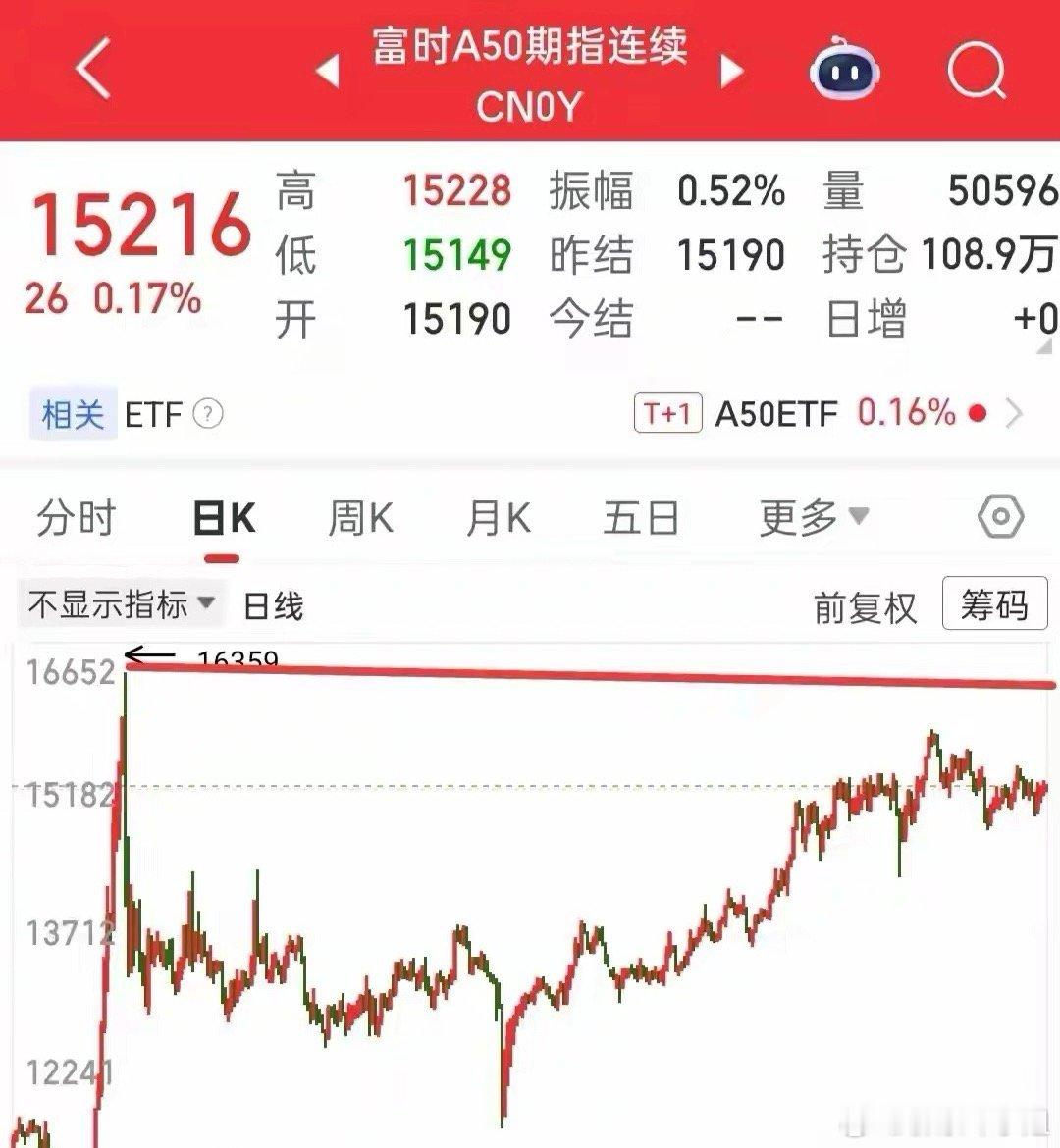Tap the question mark beside ETF
The width and height of the screenshot is (1060, 1148).
click(x=207, y=414)
